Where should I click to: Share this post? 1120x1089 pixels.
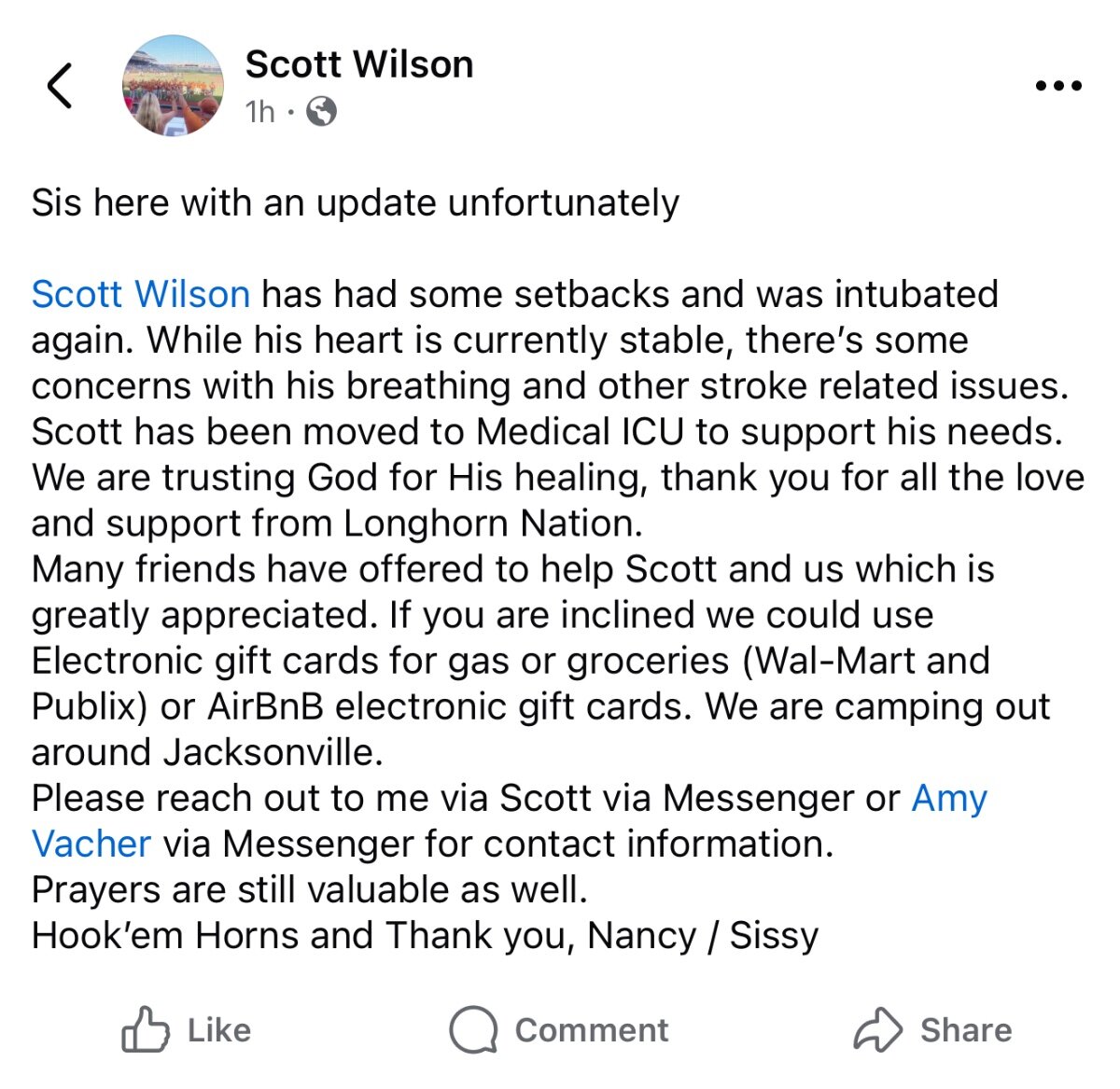pyautogui.click(x=933, y=1030)
